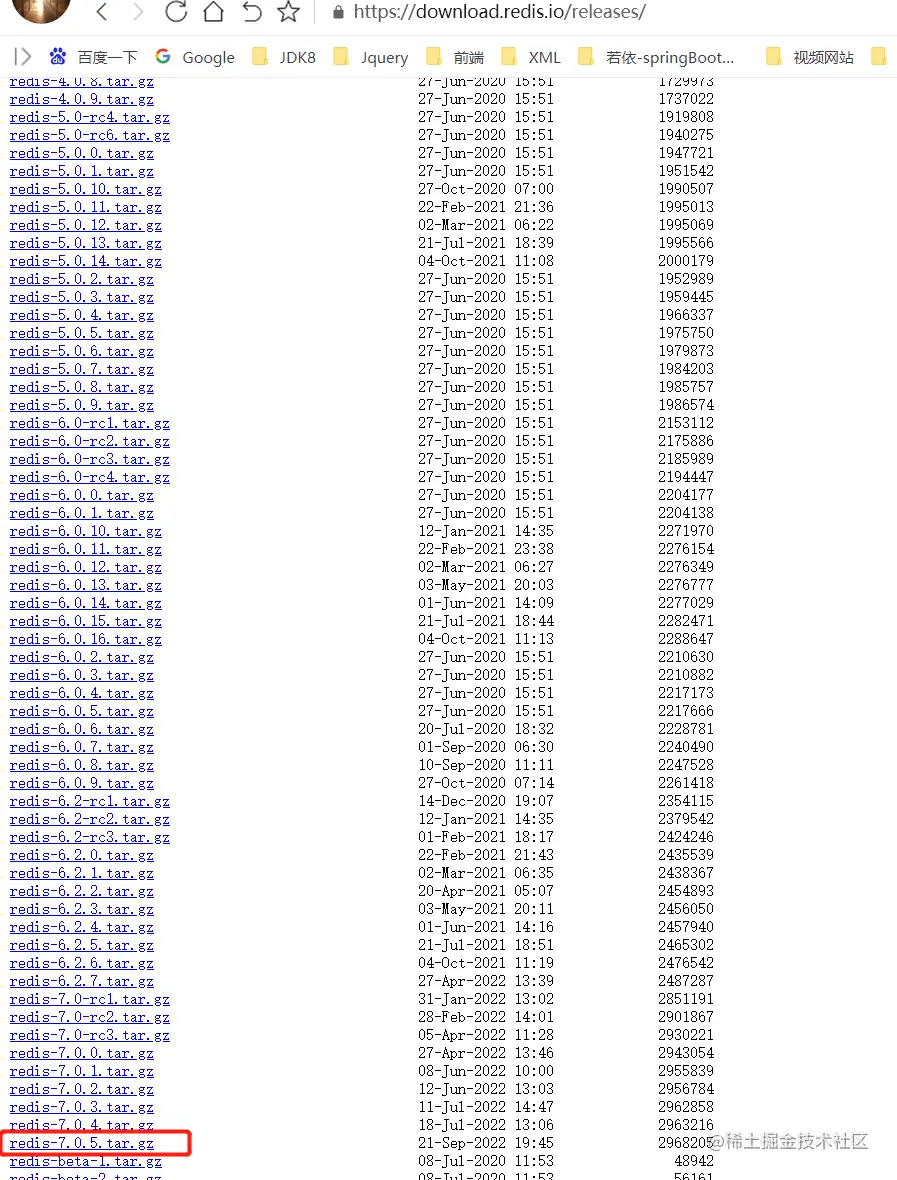897x1180 pixels.
Task: Download redis-6.2.7.tar.gz
Action: [82, 981]
